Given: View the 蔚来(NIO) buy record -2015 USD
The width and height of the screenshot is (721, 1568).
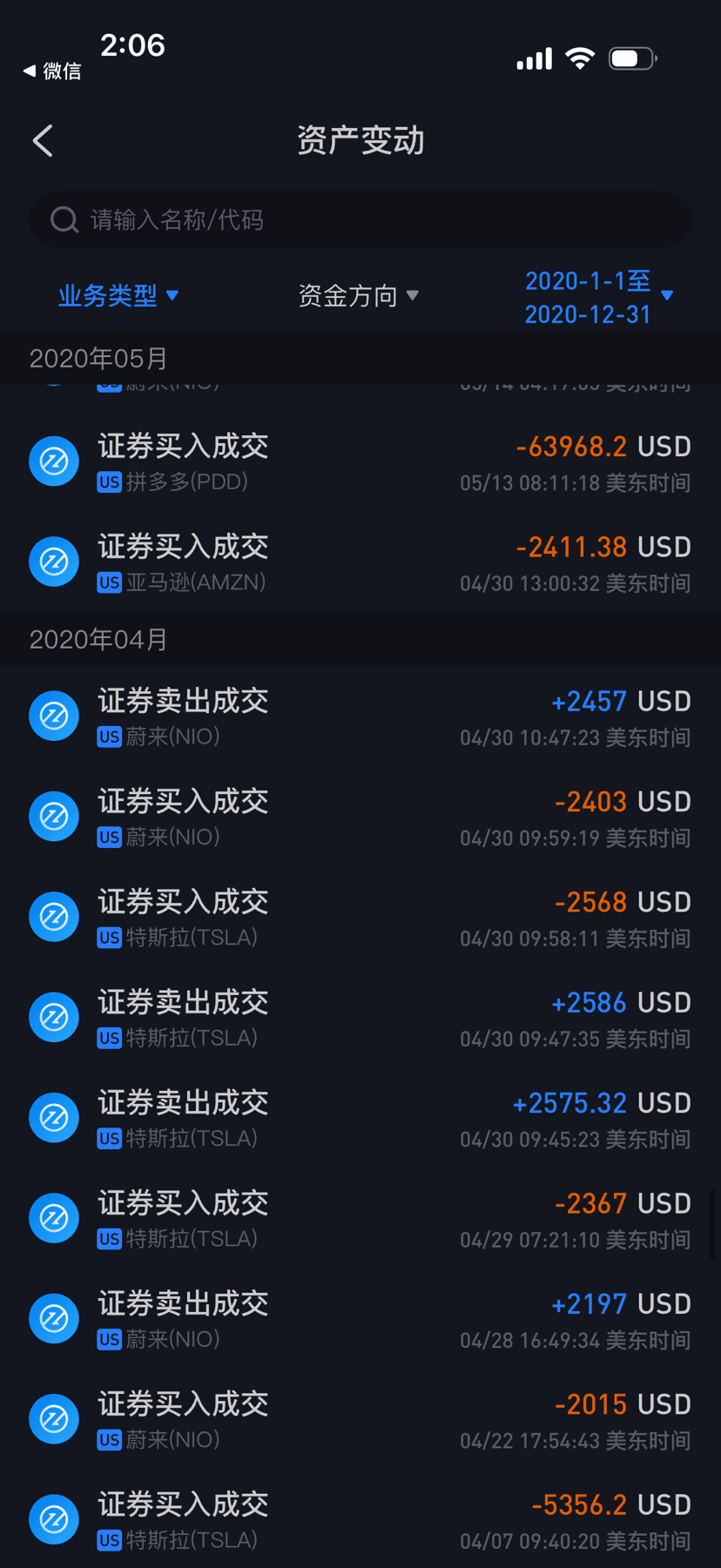Looking at the screenshot, I should tap(360, 1419).
